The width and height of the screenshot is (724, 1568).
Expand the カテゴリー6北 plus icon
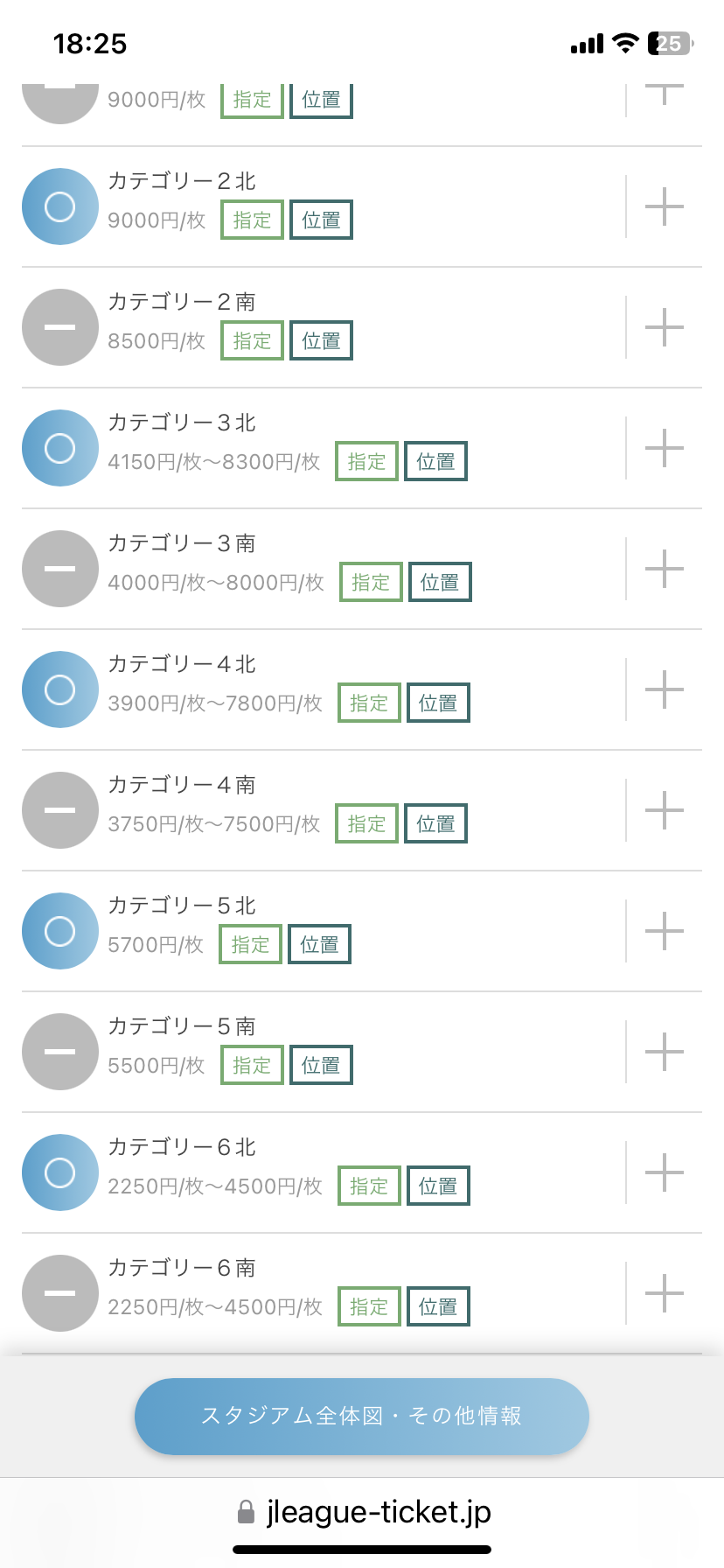click(665, 1172)
